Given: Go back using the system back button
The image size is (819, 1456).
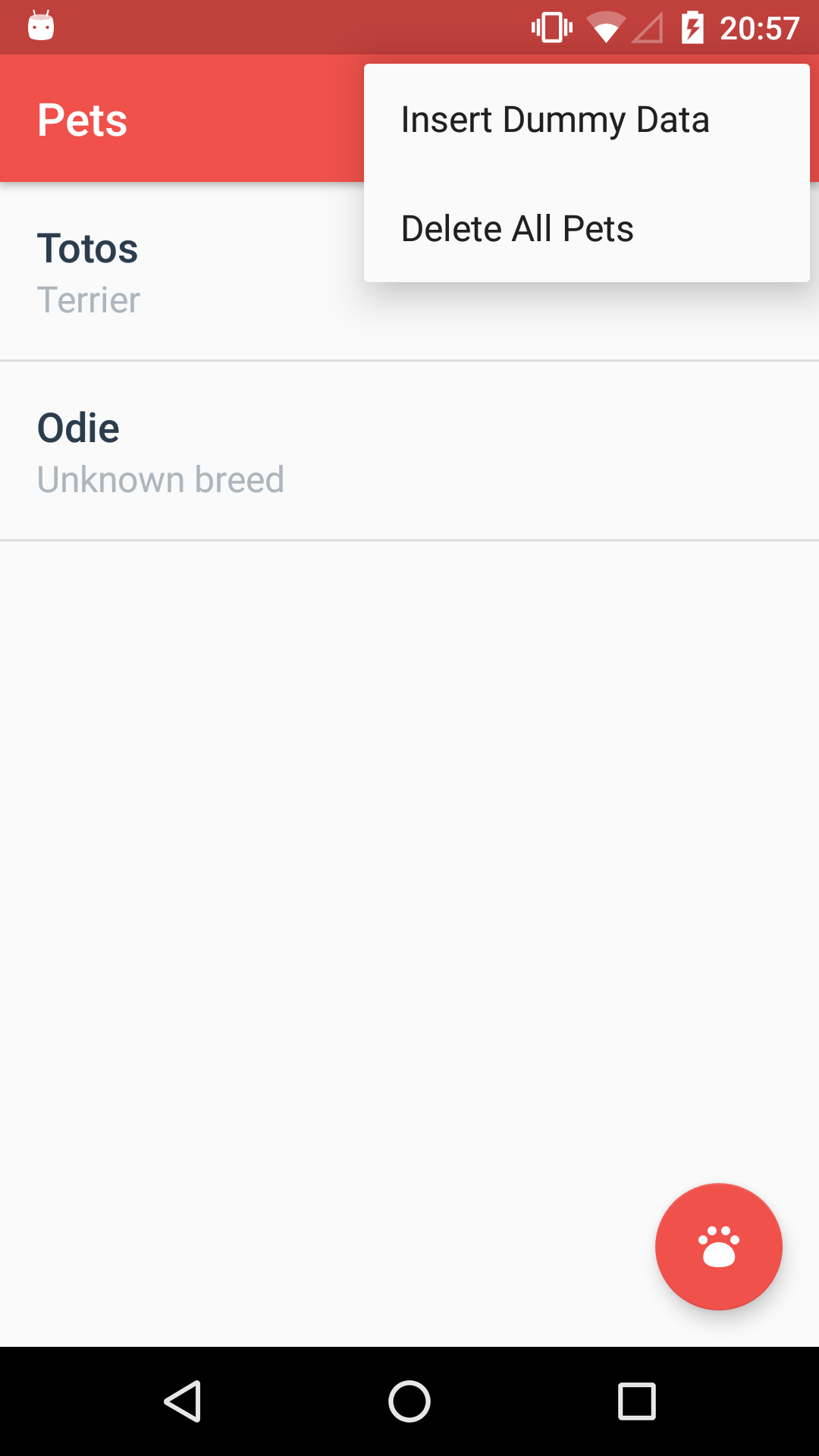Looking at the screenshot, I should 182,1401.
